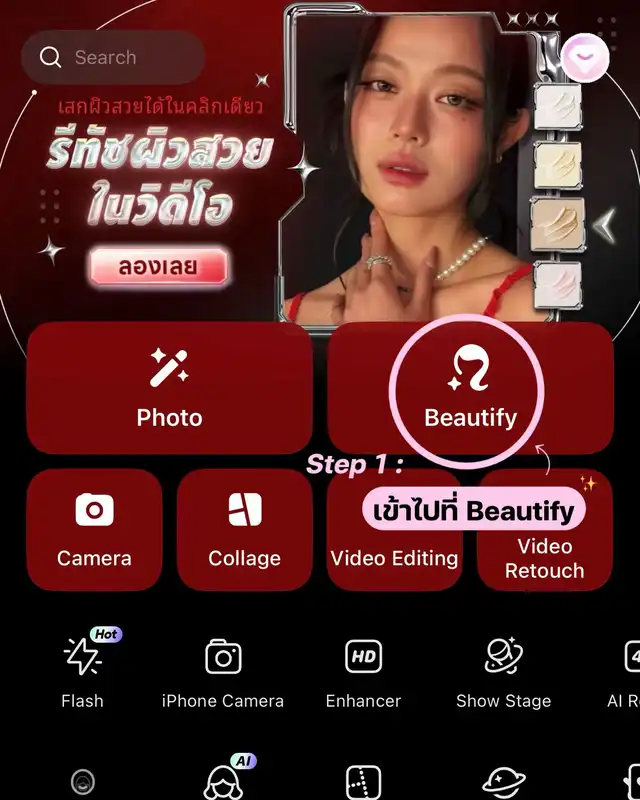Open the Search box
This screenshot has width=640, height=800.
pyautogui.click(x=112, y=57)
